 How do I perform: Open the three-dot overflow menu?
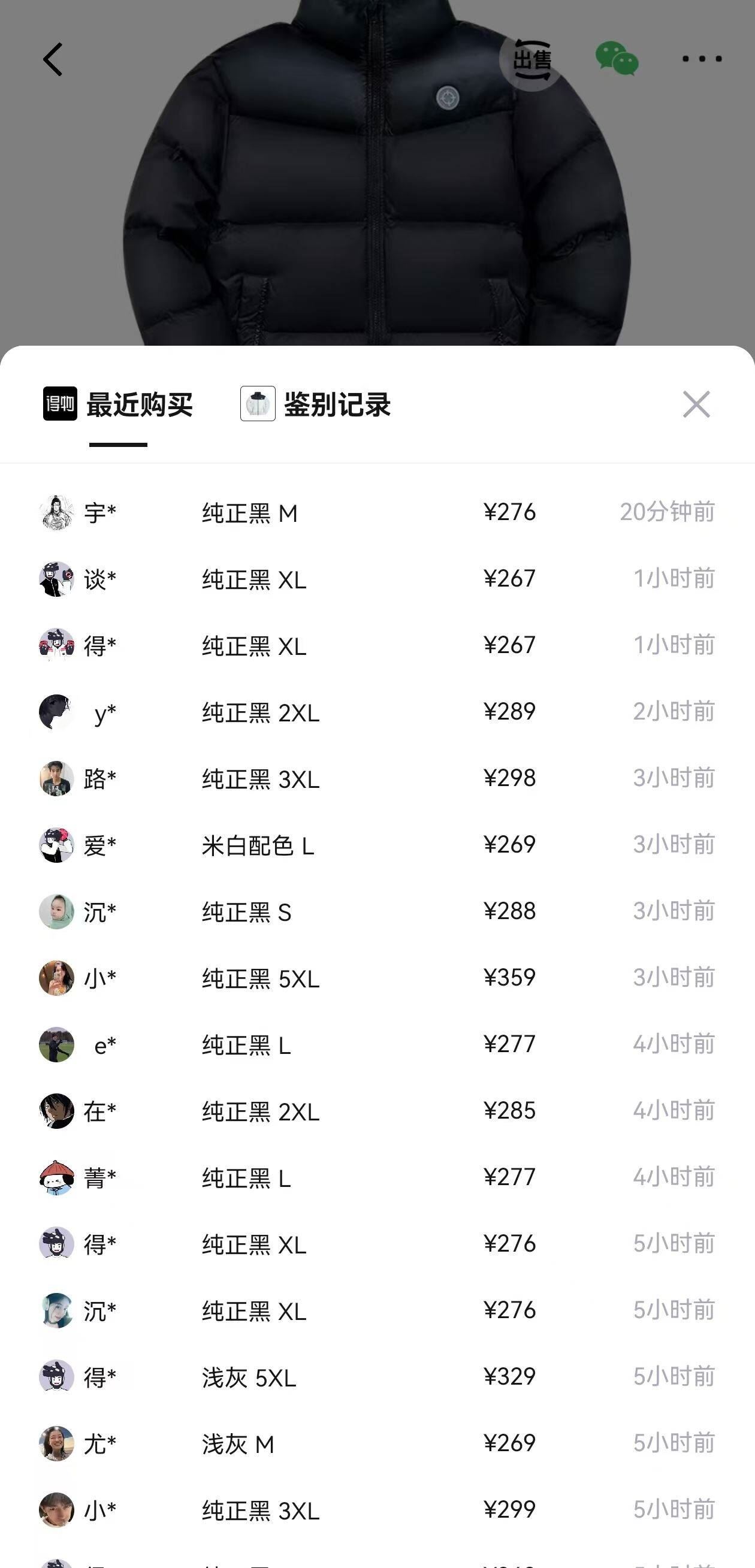702,59
